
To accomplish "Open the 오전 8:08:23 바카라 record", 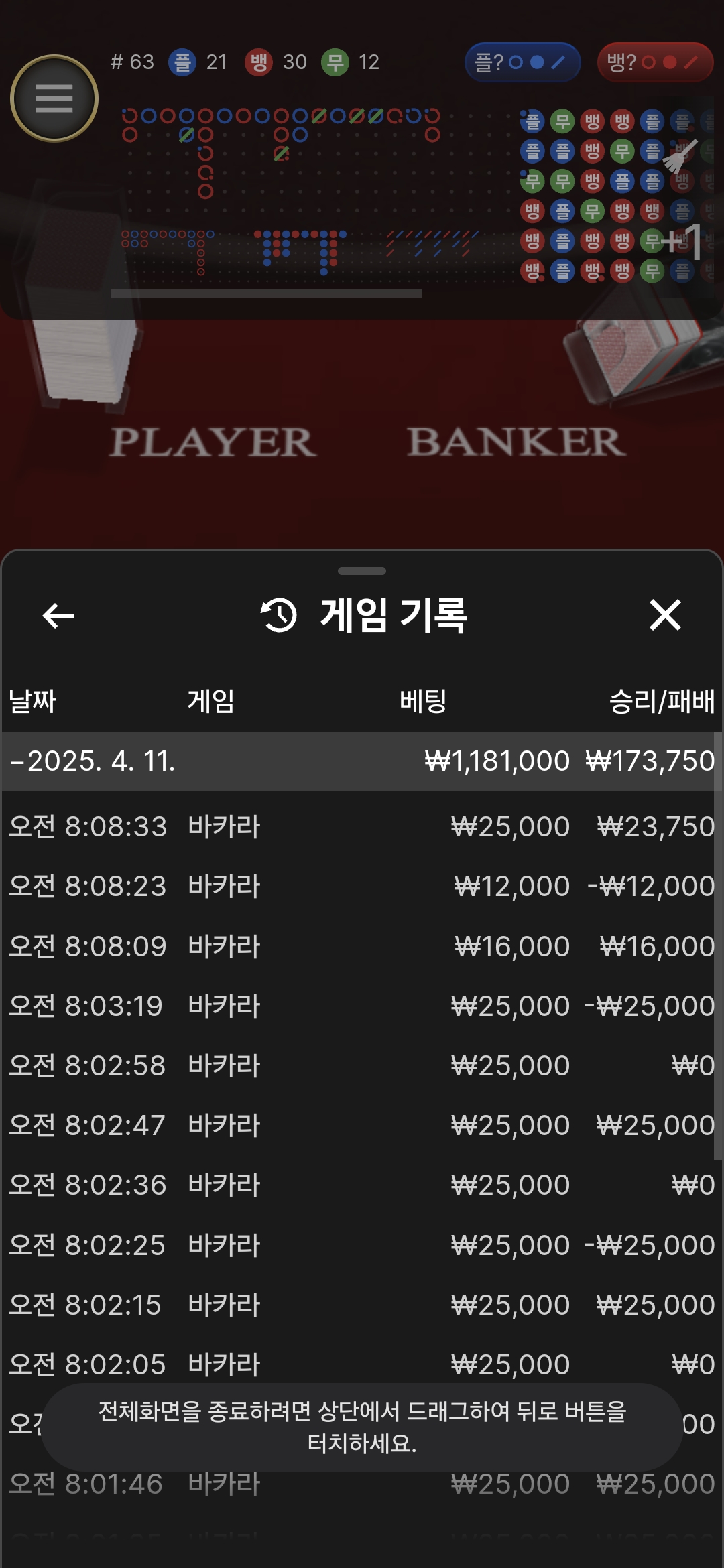I will tap(361, 886).
